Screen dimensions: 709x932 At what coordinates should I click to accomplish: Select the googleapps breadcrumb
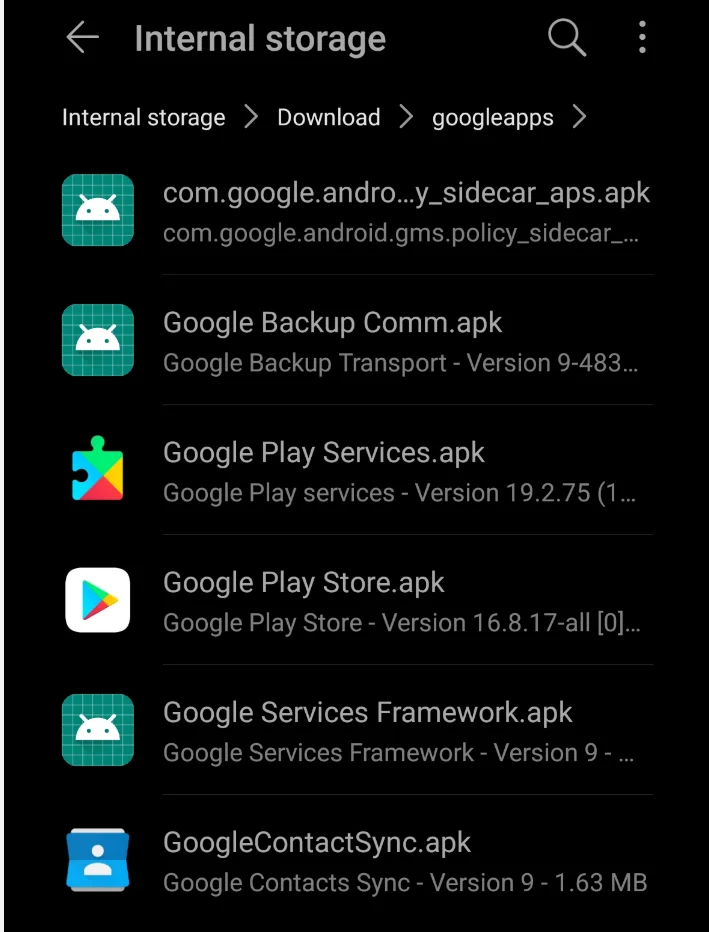pos(492,117)
